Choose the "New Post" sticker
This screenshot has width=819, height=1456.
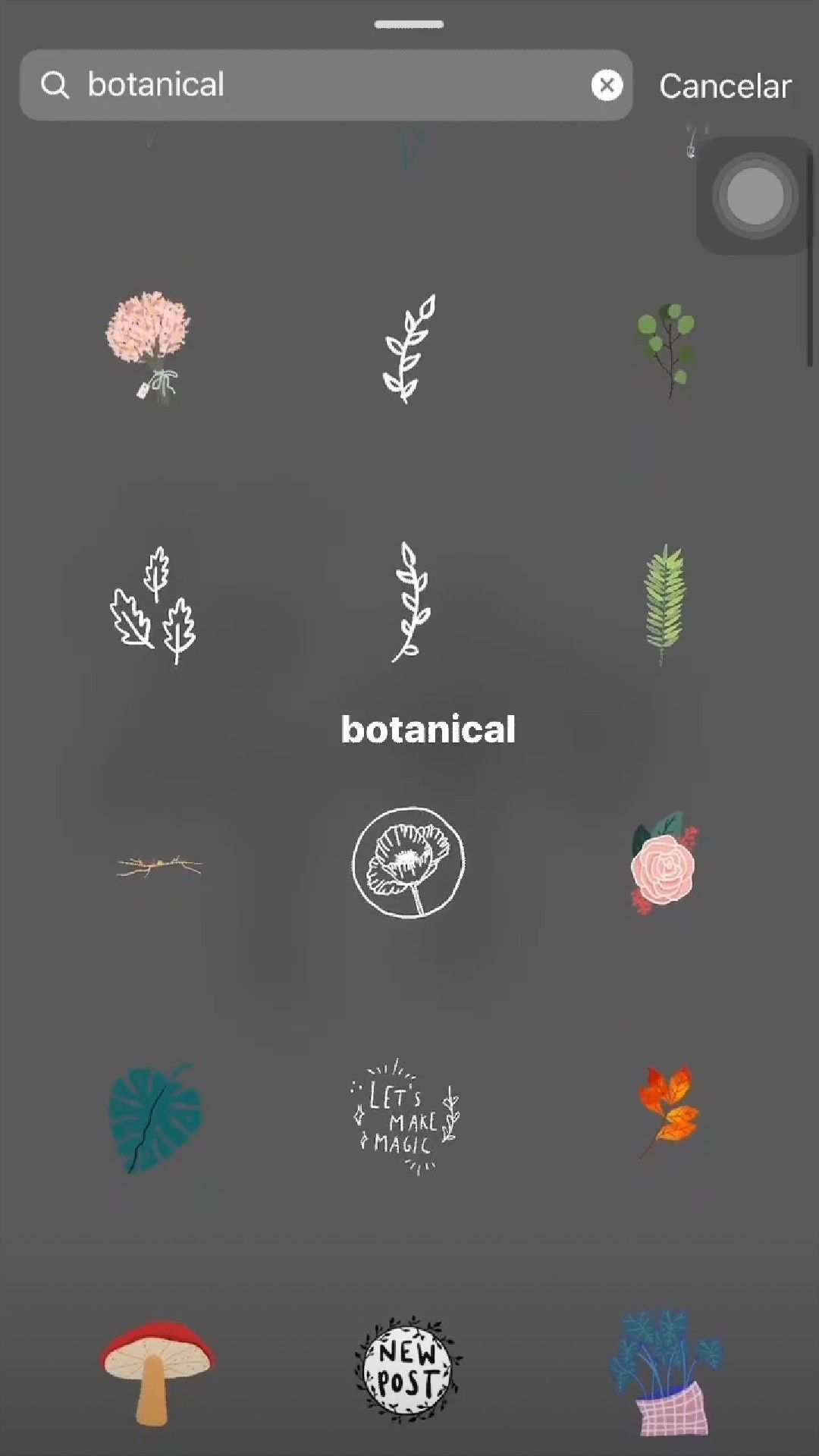point(409,1369)
